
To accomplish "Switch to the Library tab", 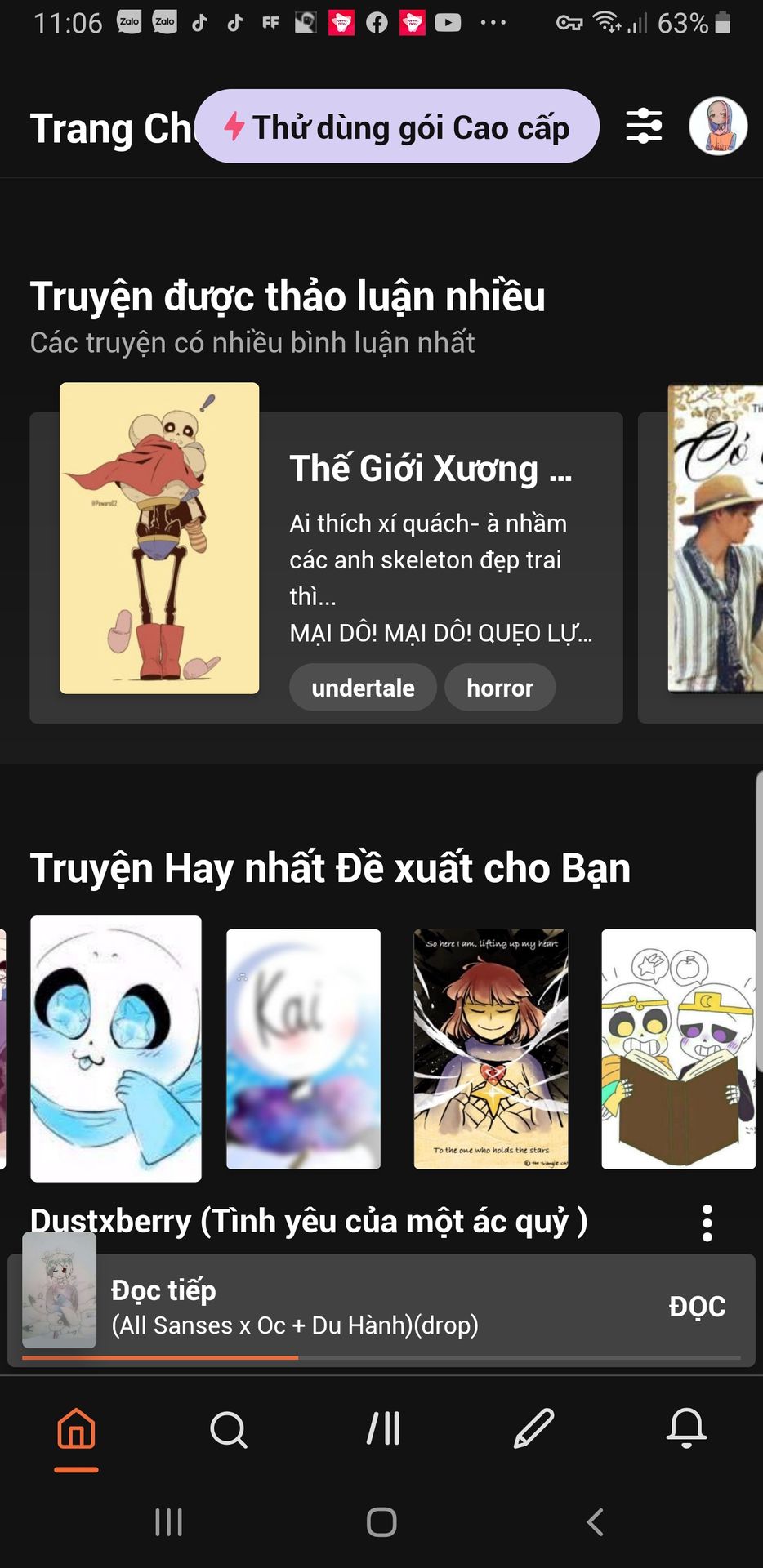I will pos(382,1429).
